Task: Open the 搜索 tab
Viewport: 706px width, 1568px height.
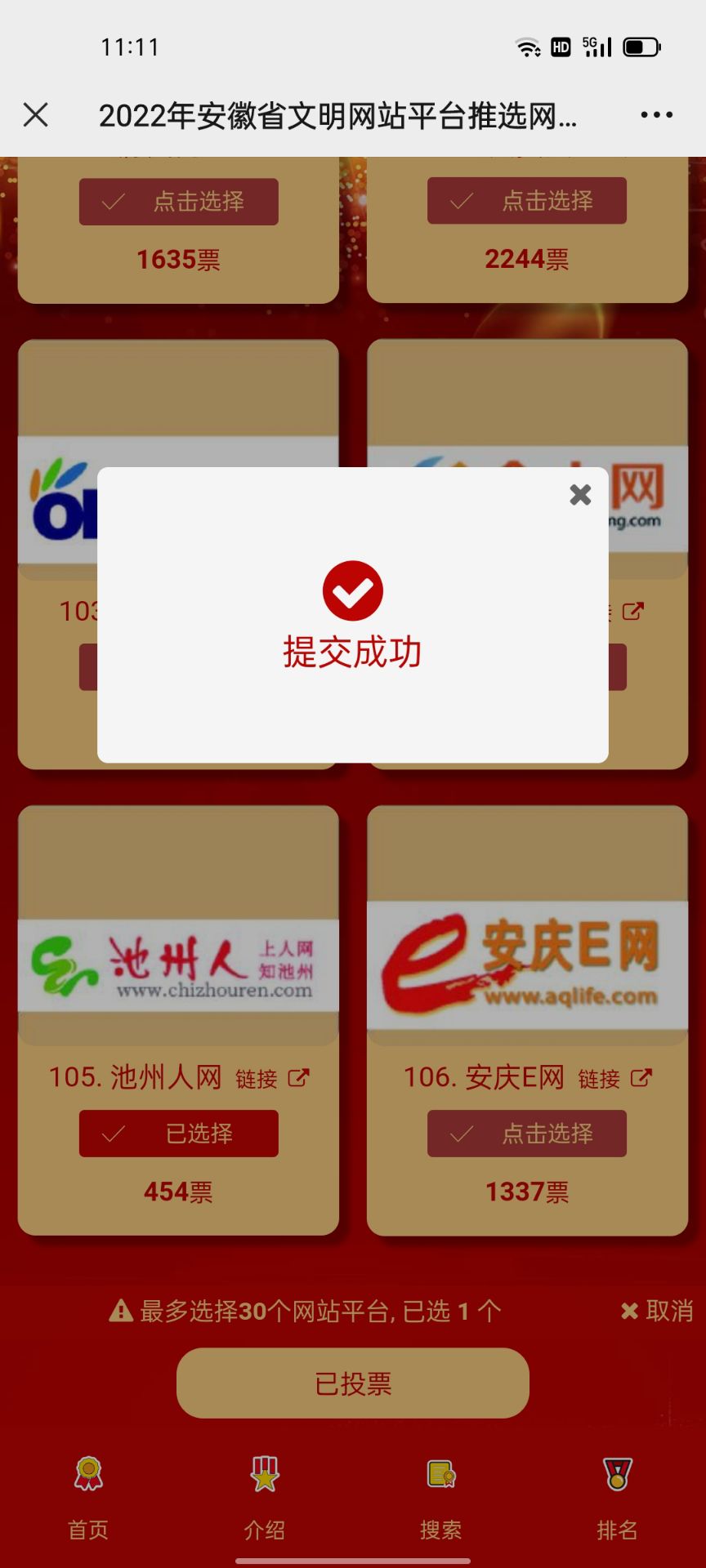Action: 441,1498
